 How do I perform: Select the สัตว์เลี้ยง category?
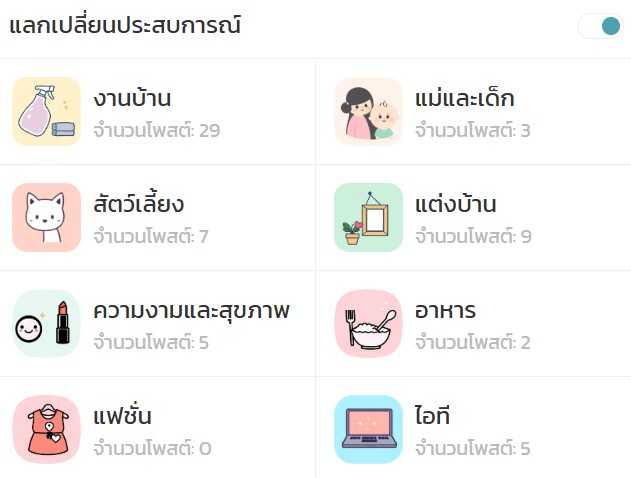(157, 217)
